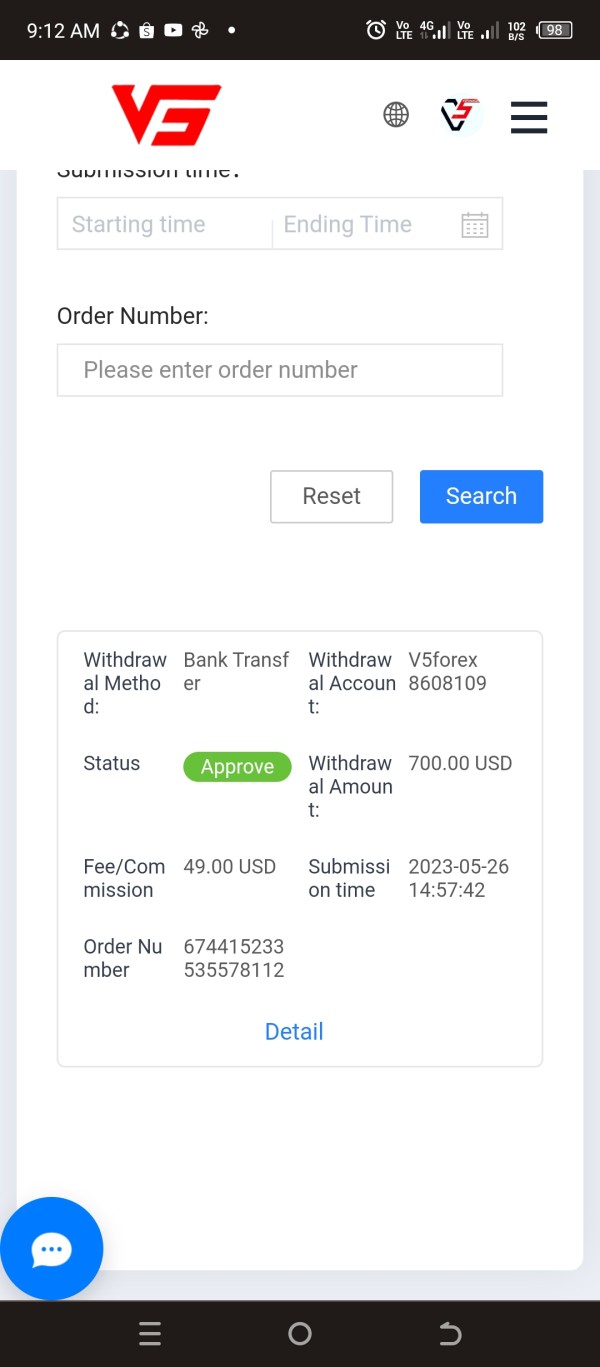Tap the blue Search button
600x1367 pixels.
tap(481, 496)
